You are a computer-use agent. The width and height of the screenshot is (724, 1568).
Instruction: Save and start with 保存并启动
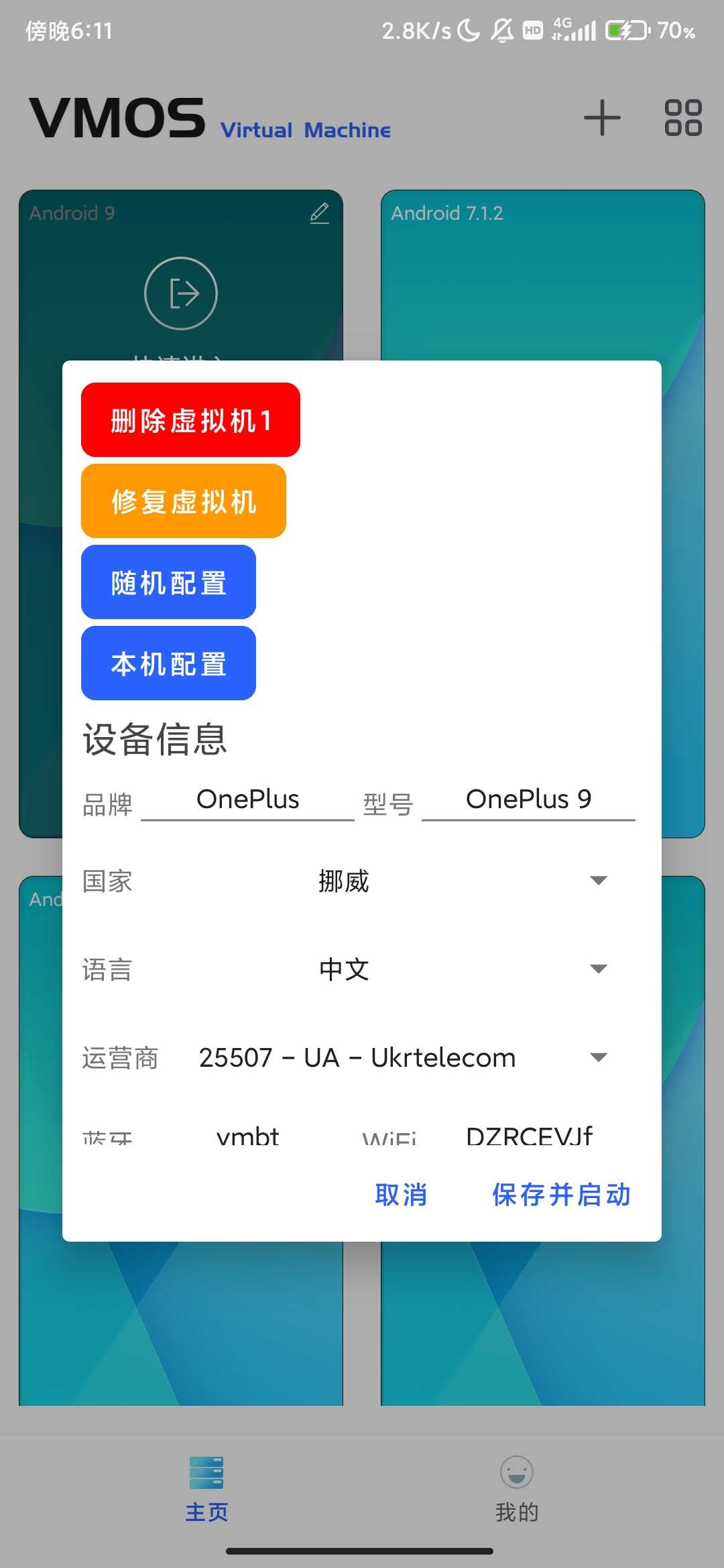(562, 1195)
